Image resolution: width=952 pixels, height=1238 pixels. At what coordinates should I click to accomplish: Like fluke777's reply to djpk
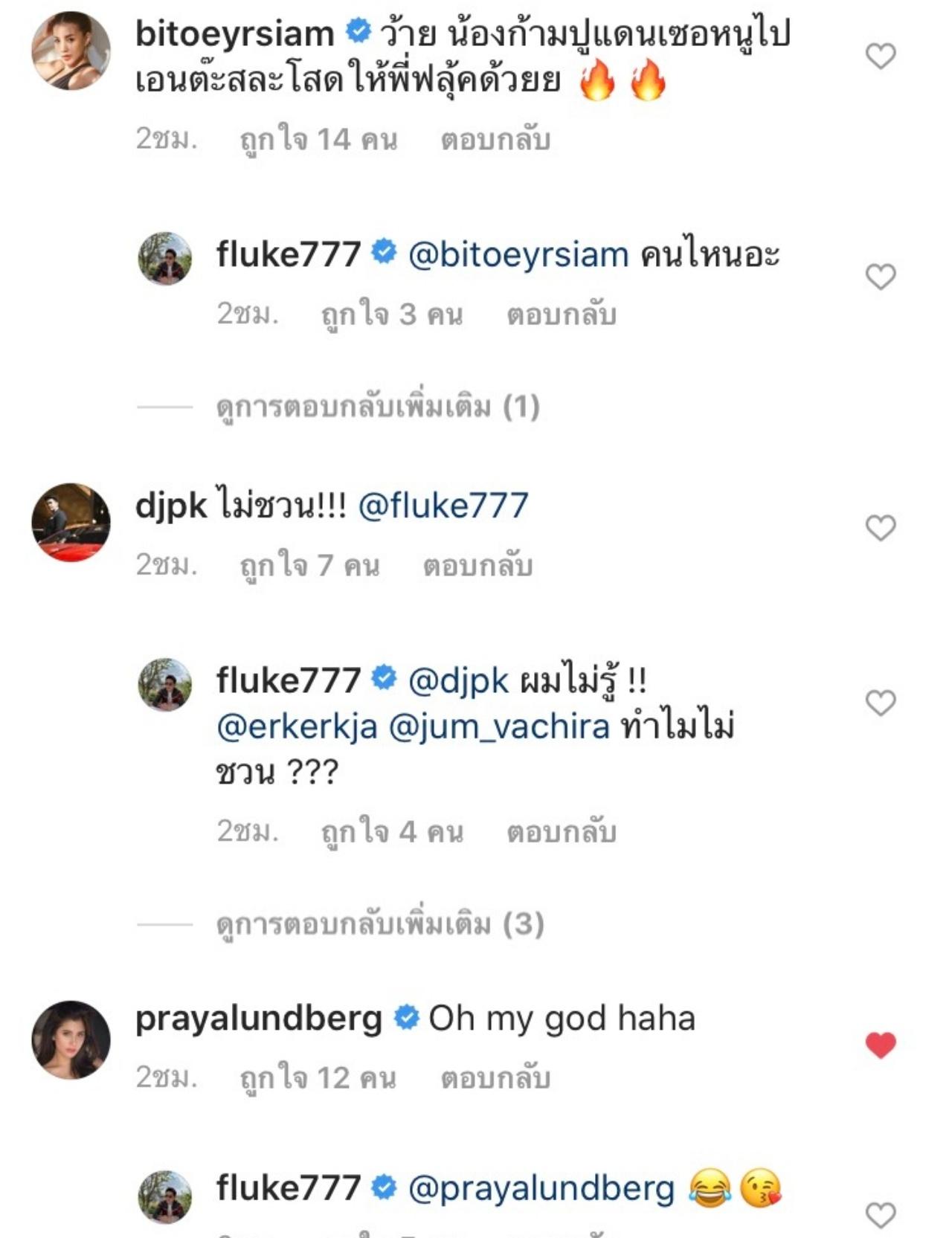click(881, 703)
